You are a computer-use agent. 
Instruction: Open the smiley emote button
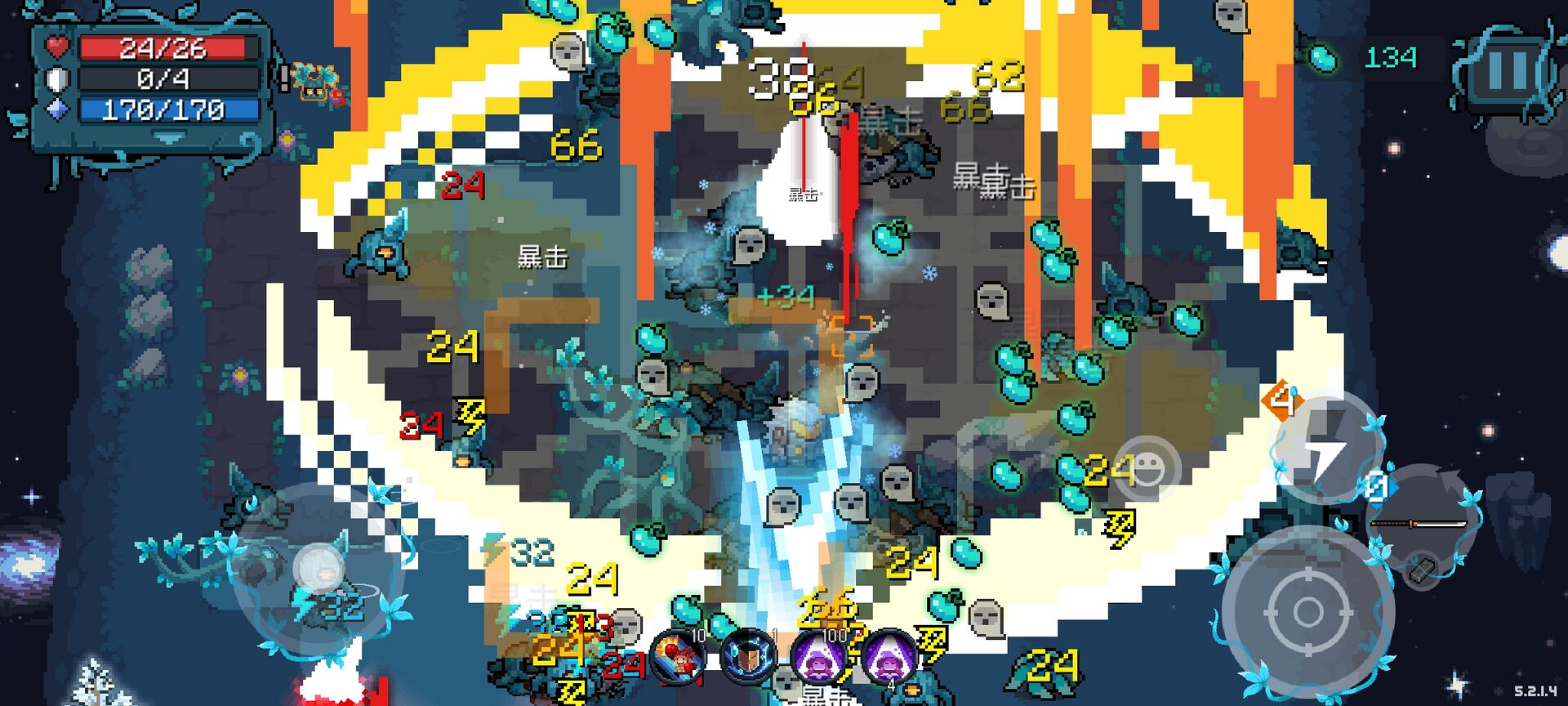pos(1147,468)
